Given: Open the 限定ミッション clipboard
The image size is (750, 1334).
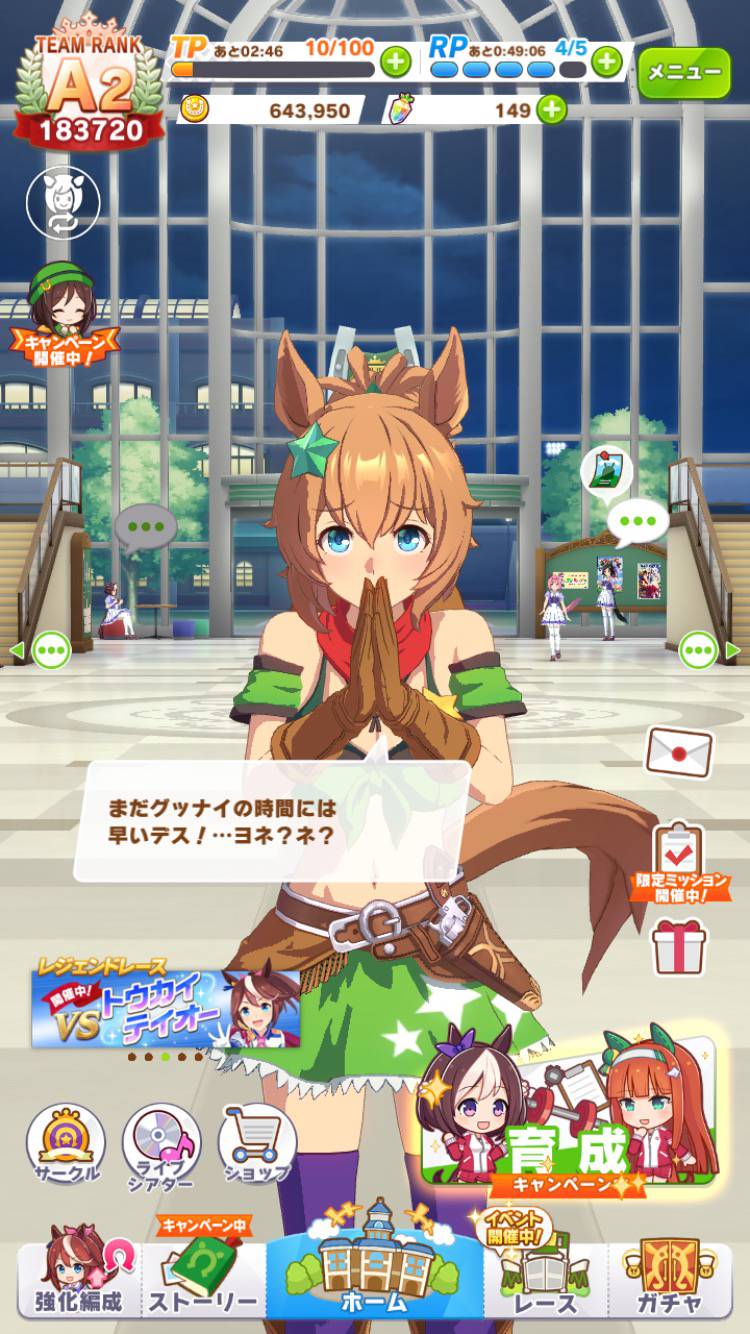Looking at the screenshot, I should (681, 861).
